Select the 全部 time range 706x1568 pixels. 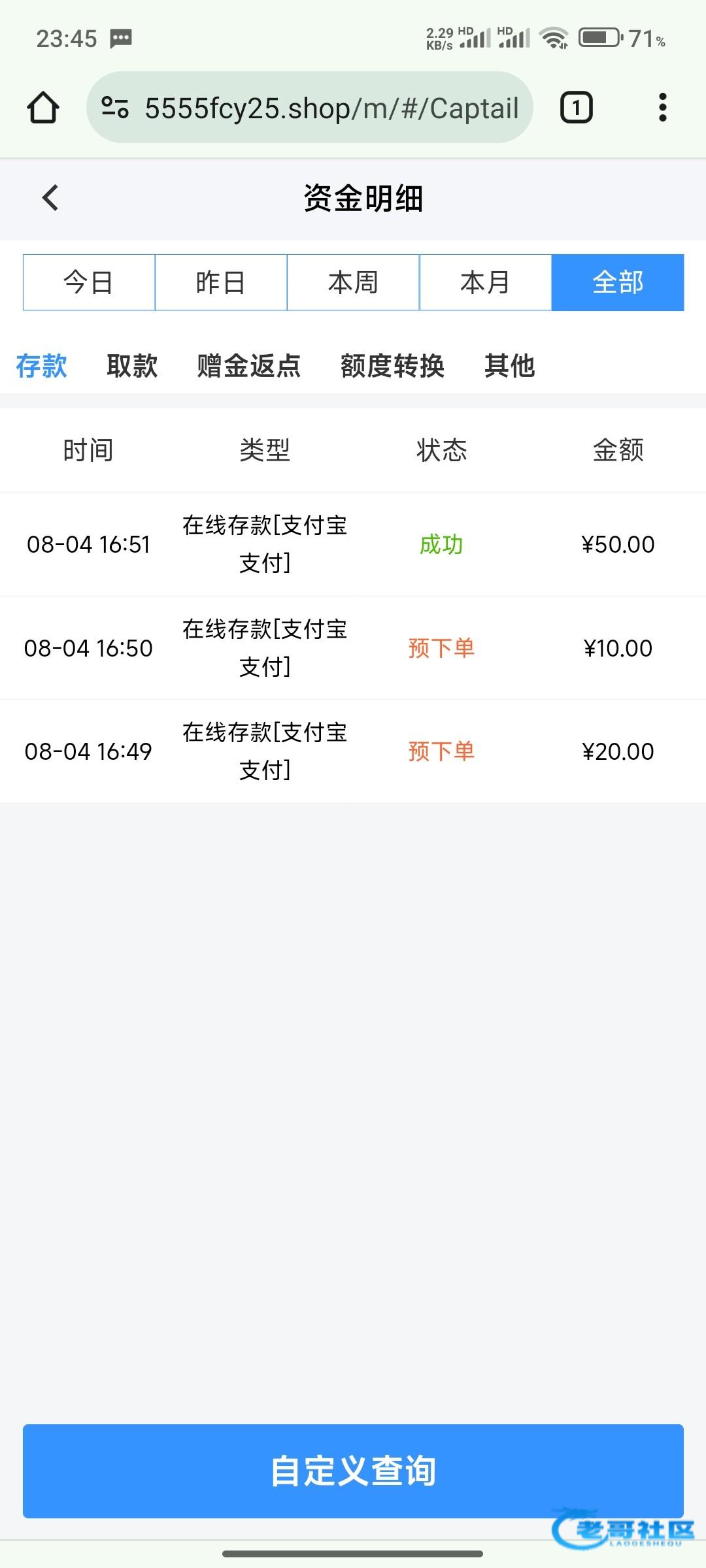click(x=618, y=282)
